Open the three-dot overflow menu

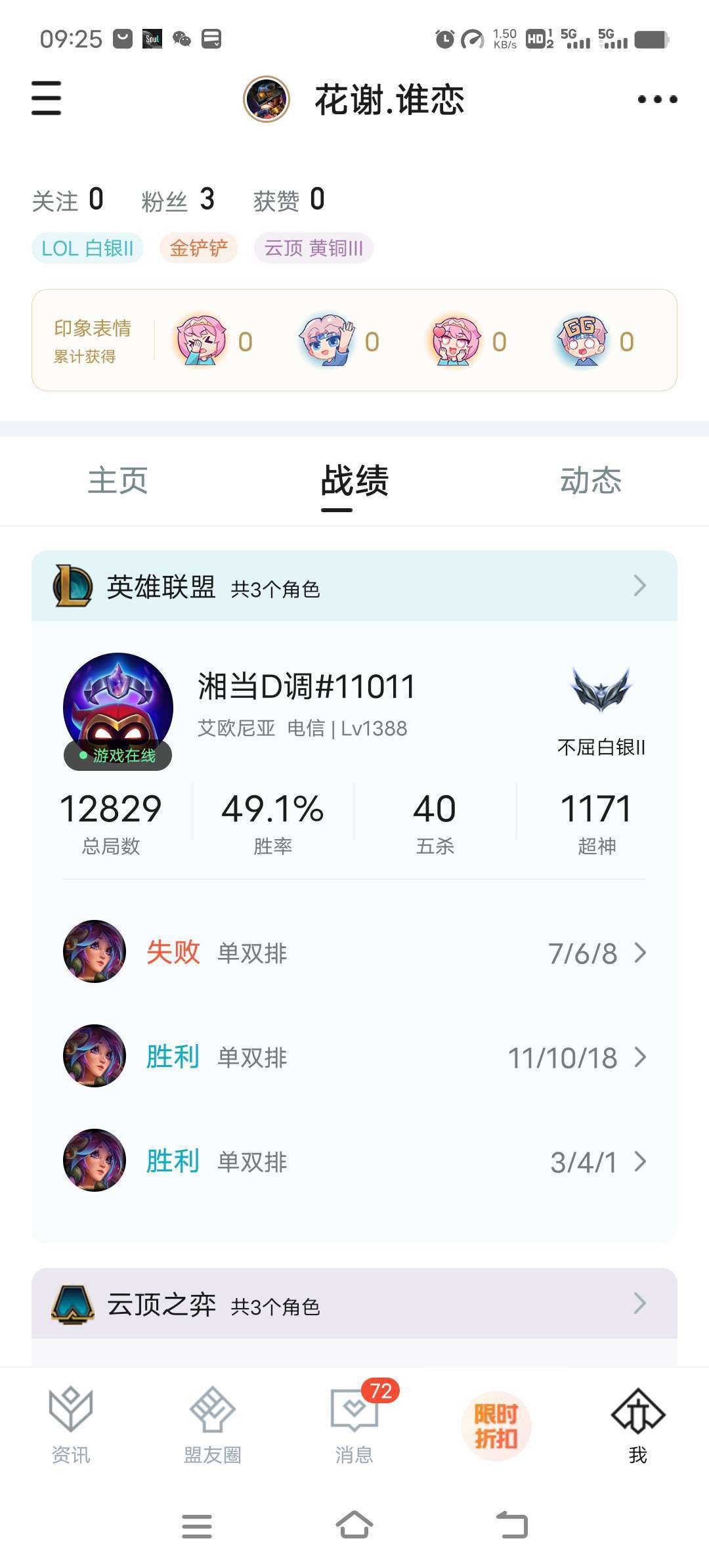pyautogui.click(x=657, y=99)
